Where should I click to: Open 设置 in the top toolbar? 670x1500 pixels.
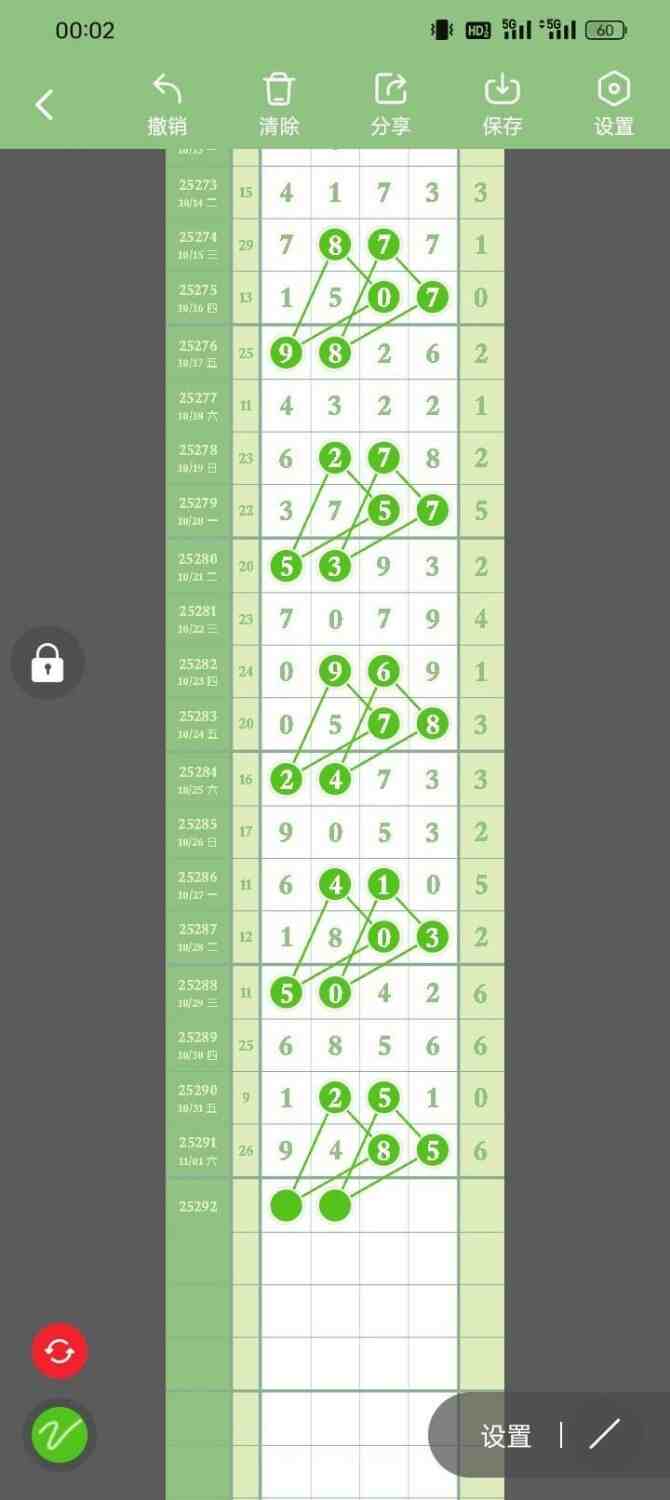(x=613, y=104)
